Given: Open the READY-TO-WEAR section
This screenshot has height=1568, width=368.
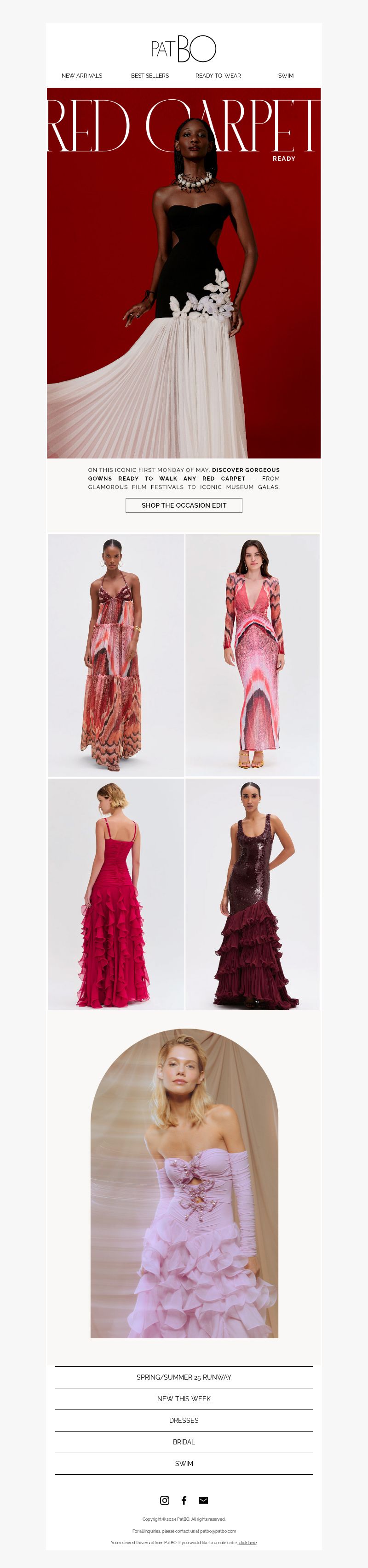Looking at the screenshot, I should click(x=218, y=75).
